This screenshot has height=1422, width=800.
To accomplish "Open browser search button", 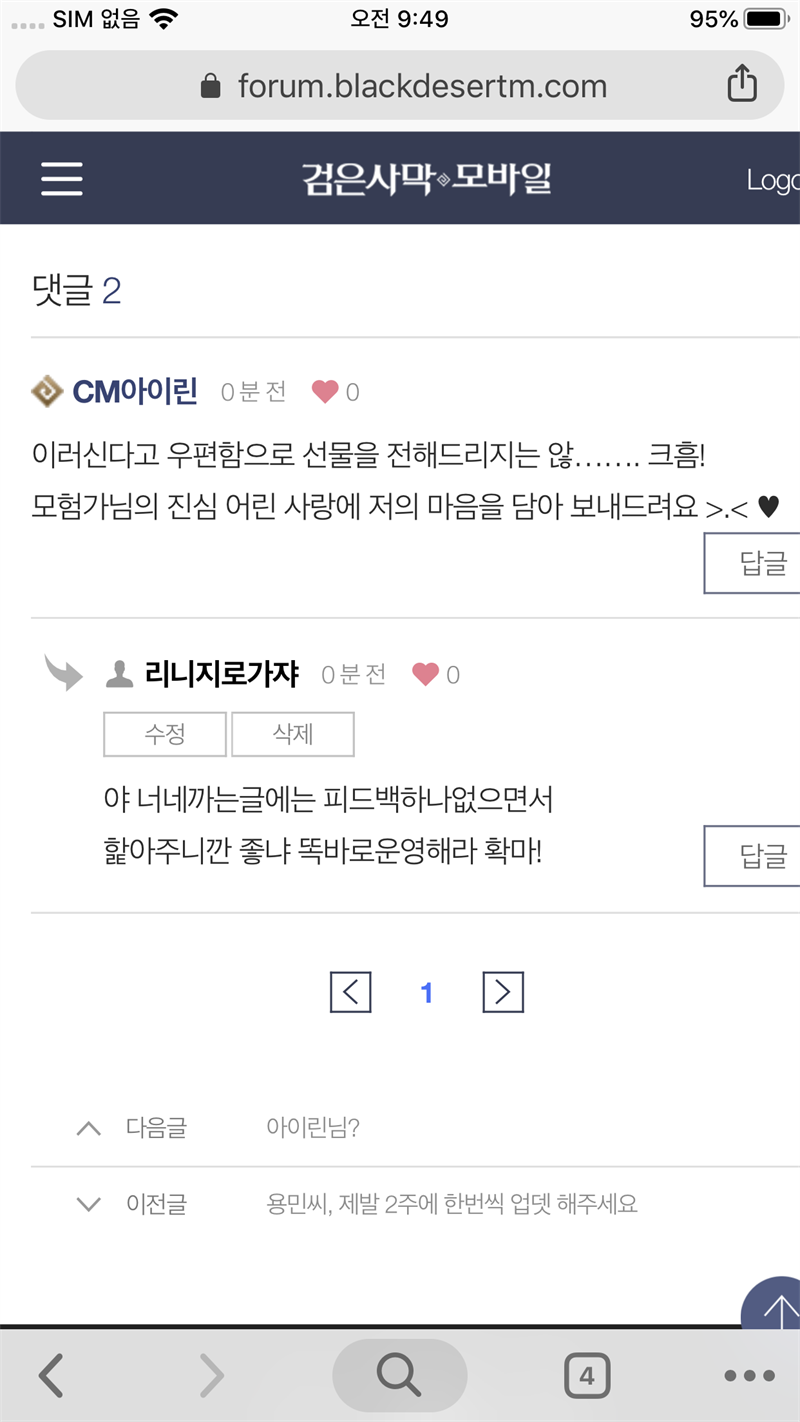I will [399, 1376].
